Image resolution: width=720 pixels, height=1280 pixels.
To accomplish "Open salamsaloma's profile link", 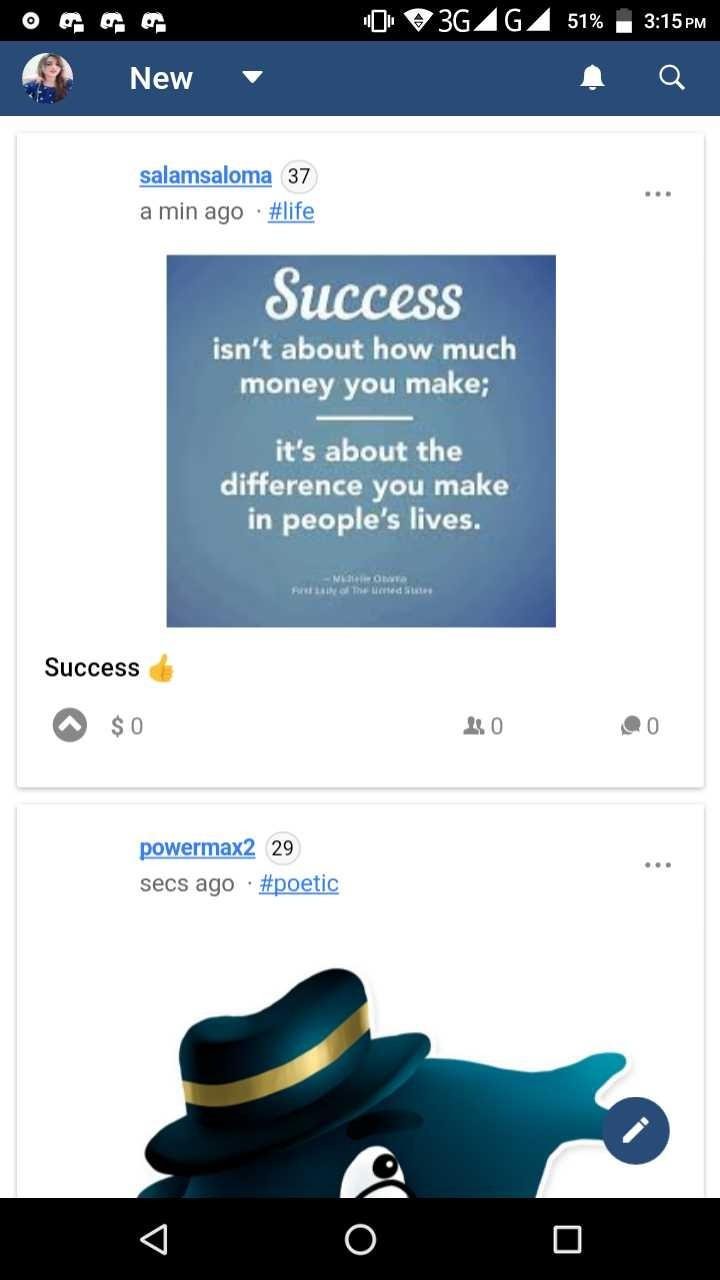I will click(205, 176).
